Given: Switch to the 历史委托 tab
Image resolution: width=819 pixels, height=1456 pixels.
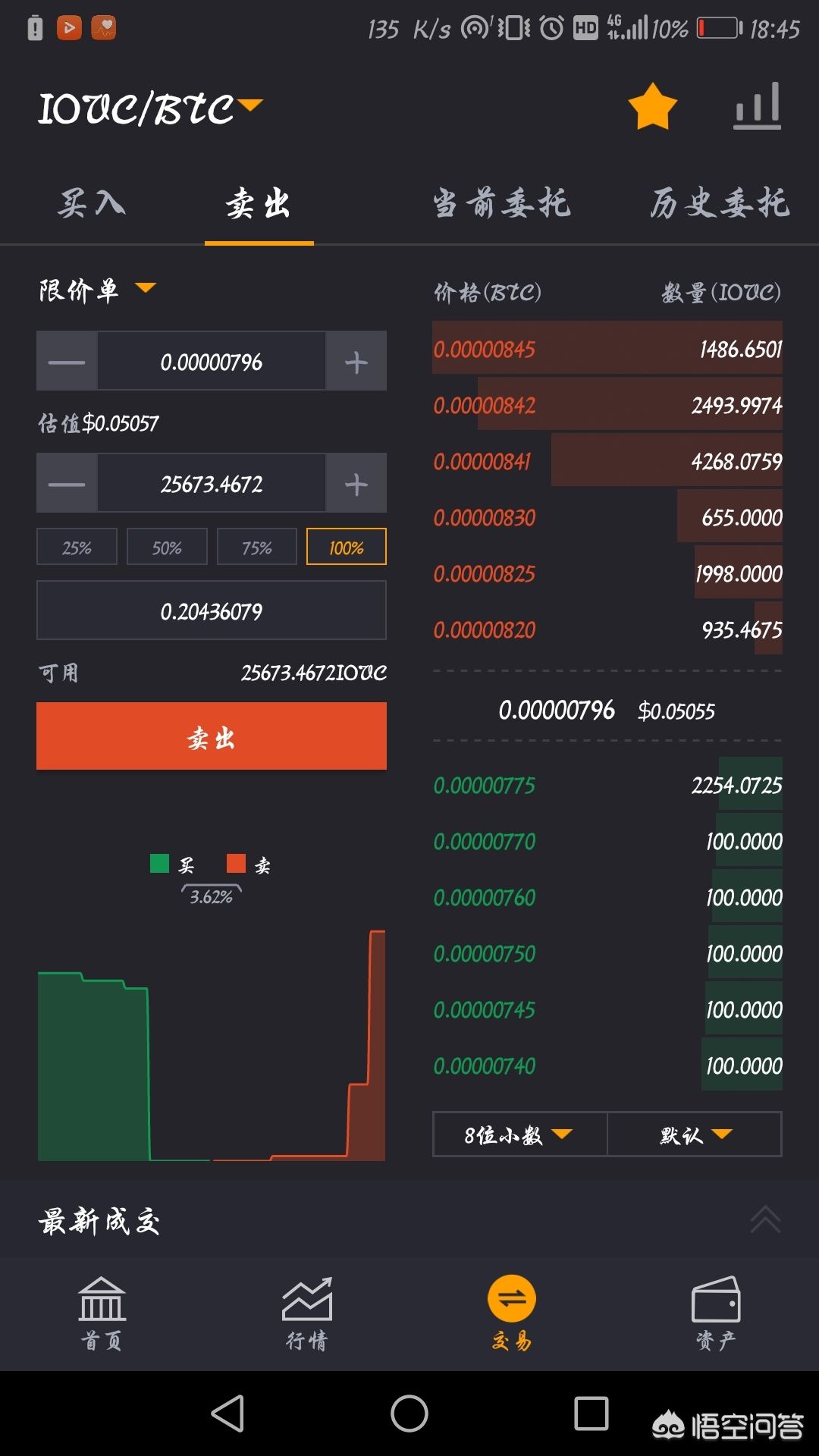Looking at the screenshot, I should (x=719, y=204).
